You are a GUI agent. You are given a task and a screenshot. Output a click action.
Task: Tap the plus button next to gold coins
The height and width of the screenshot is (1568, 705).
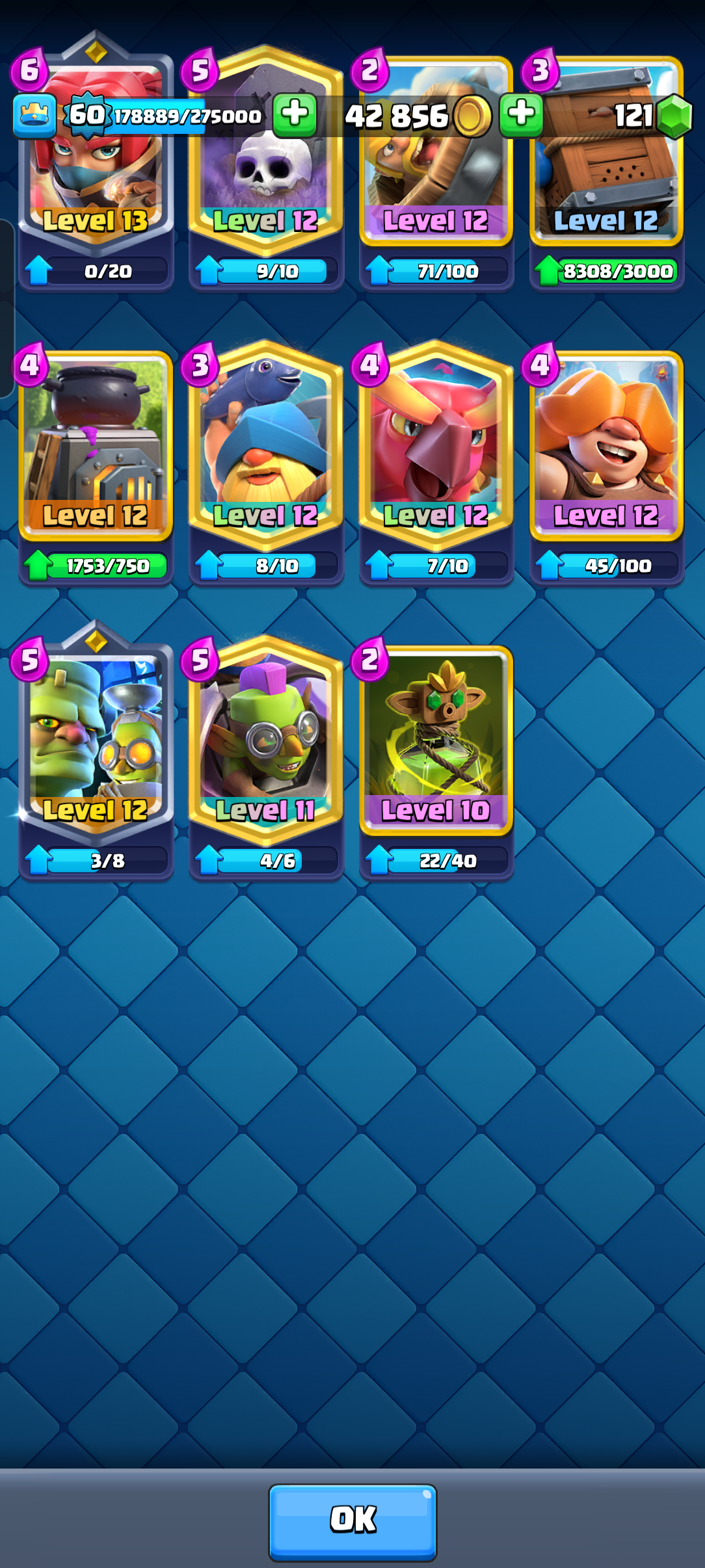[521, 114]
